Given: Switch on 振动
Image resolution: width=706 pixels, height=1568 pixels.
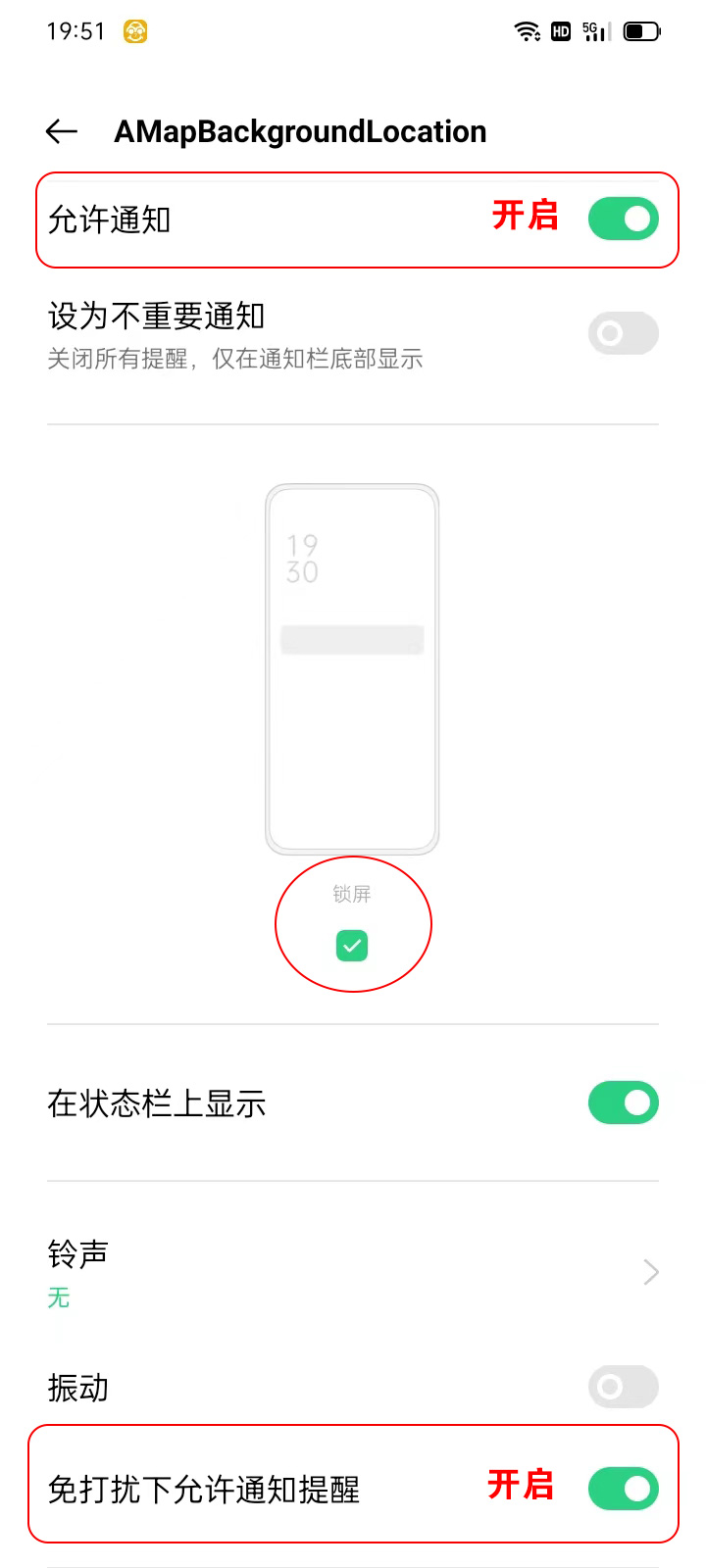Looking at the screenshot, I should click(x=623, y=1387).
